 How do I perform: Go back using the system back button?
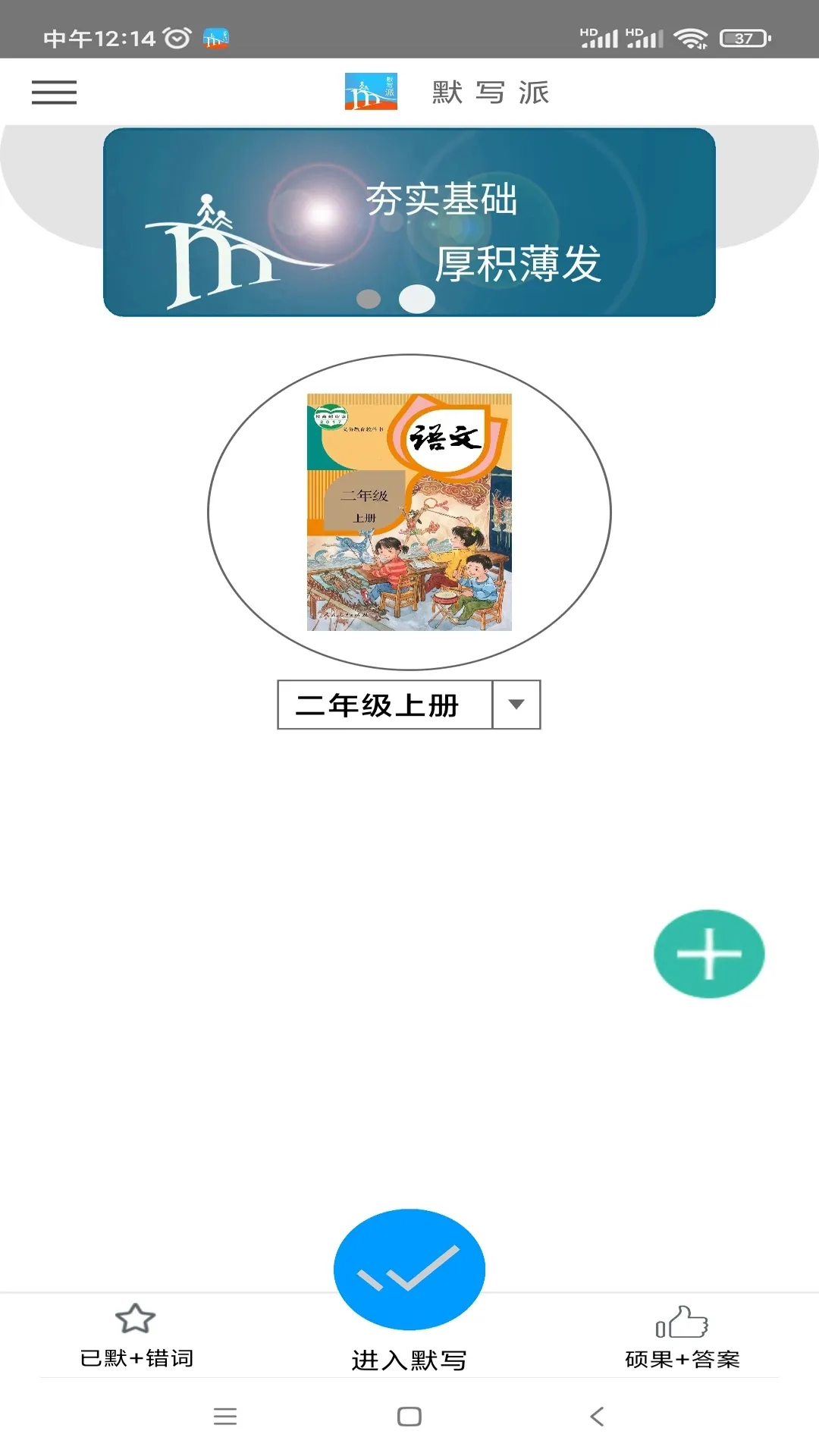(597, 1416)
